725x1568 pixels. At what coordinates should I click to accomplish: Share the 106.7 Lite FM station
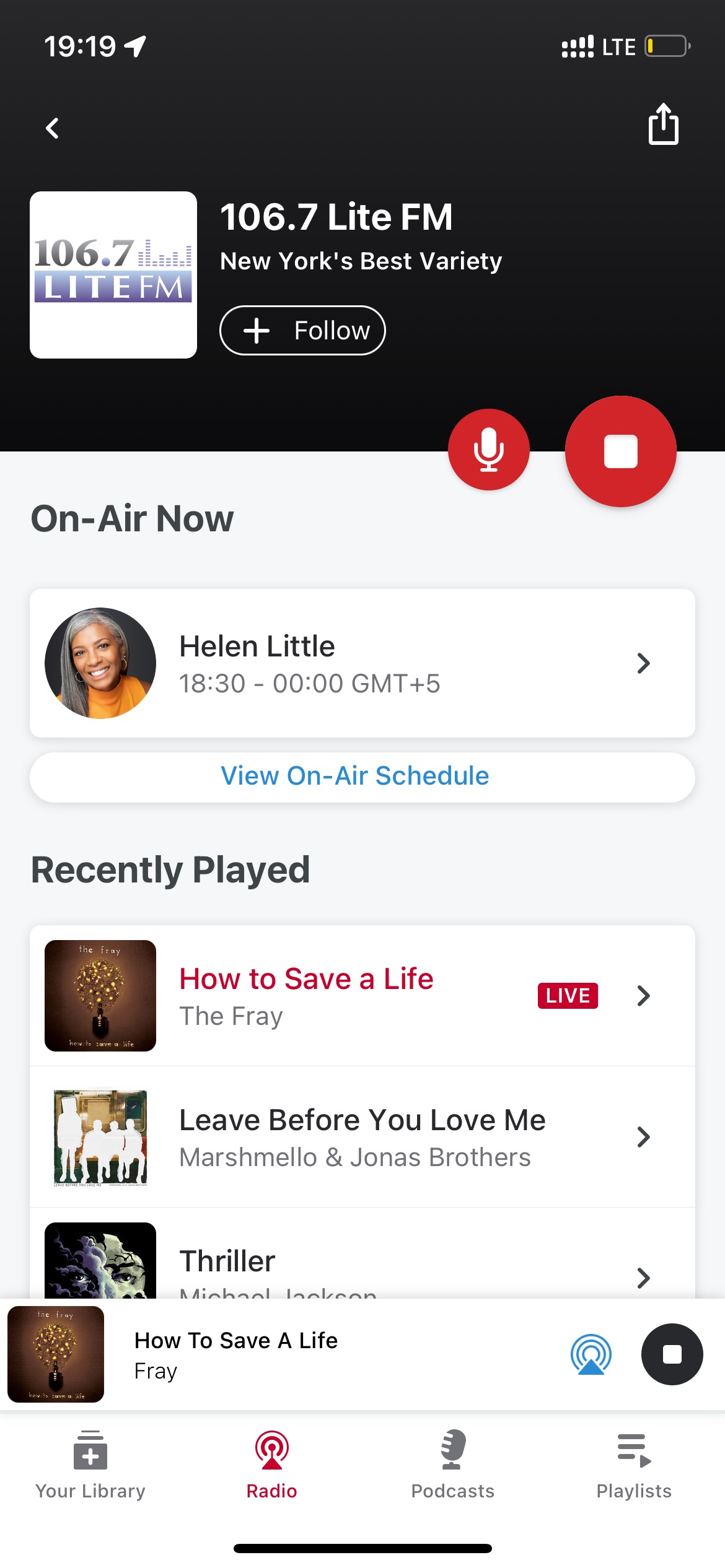pos(663,124)
